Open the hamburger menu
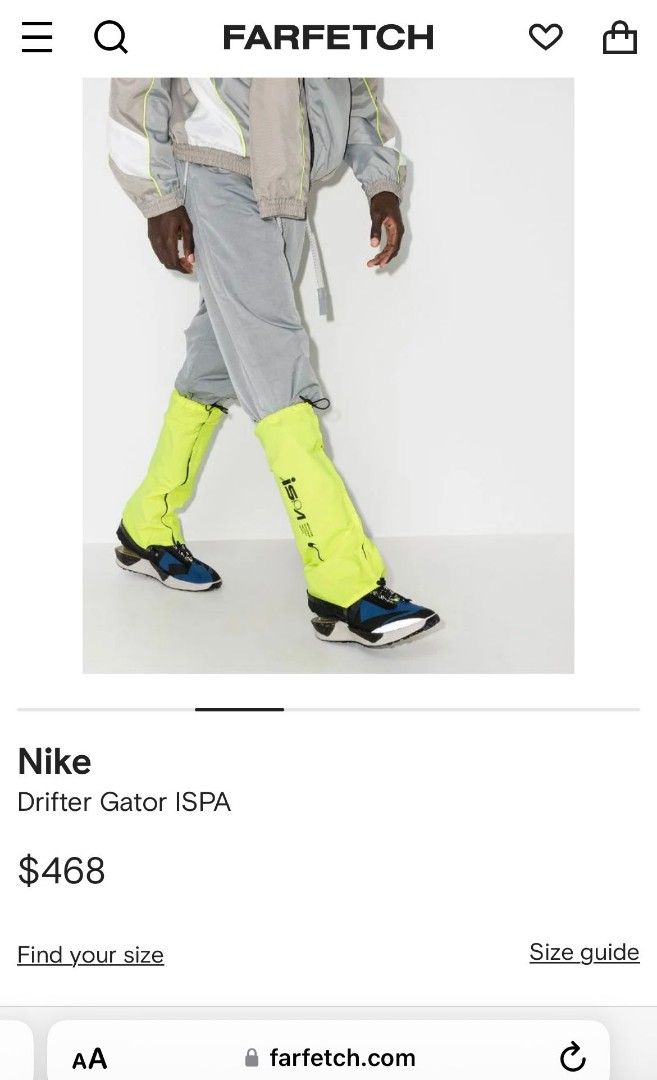 (x=37, y=37)
